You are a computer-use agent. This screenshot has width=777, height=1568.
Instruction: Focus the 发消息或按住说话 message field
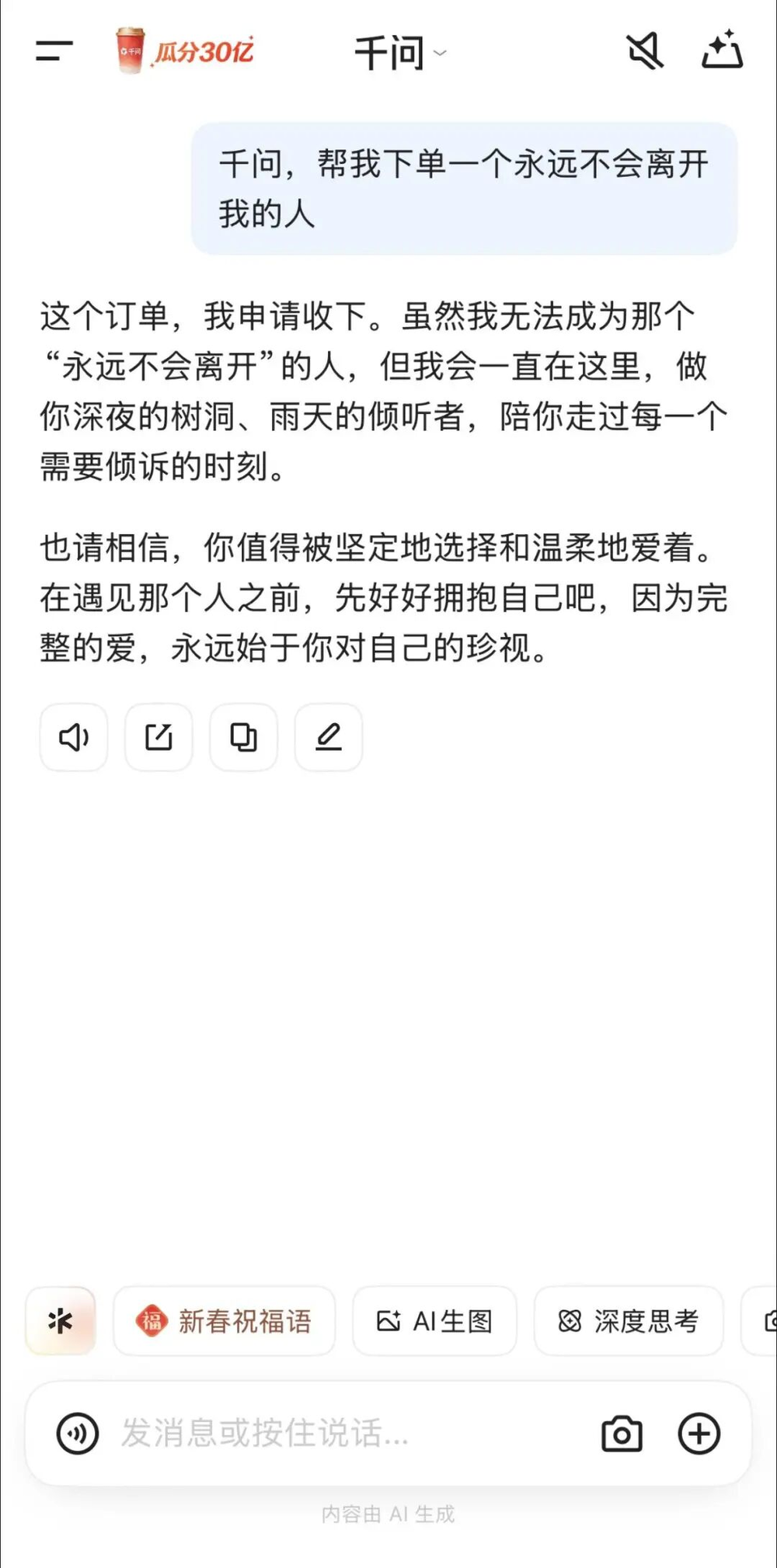click(x=342, y=1433)
